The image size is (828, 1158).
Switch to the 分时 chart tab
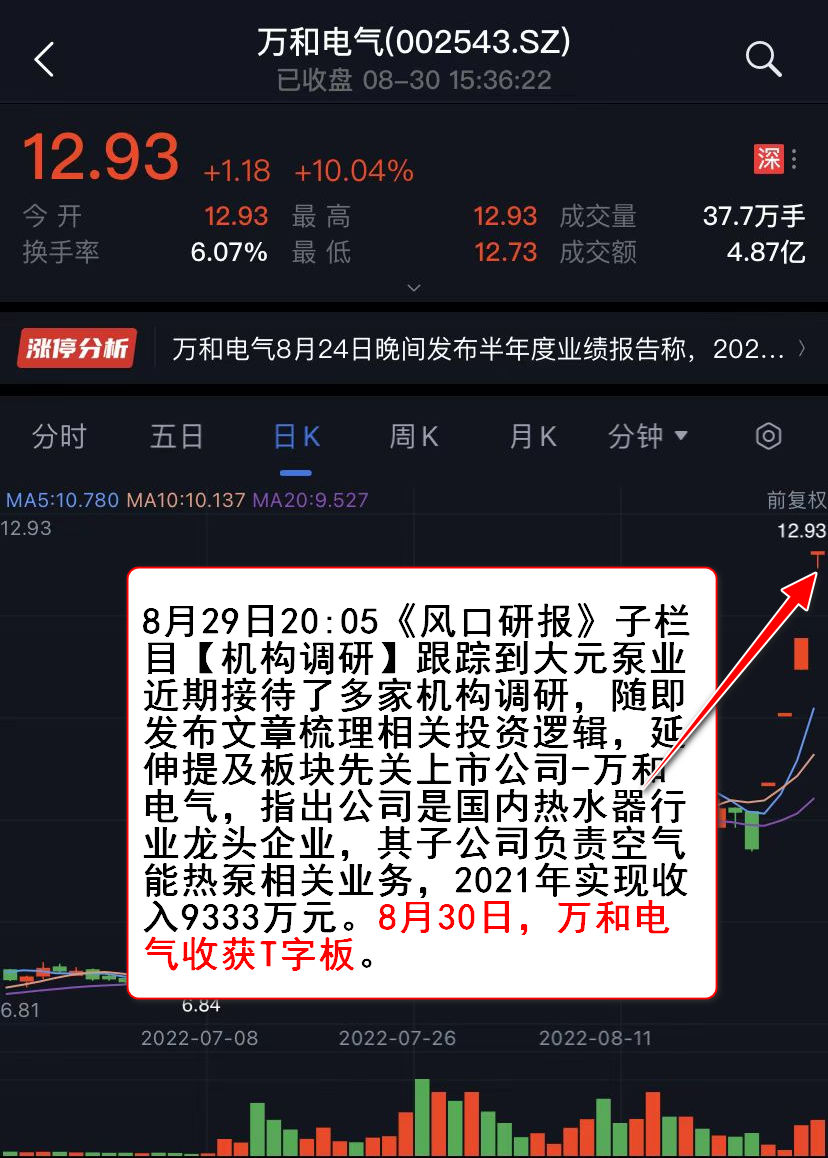coord(59,437)
